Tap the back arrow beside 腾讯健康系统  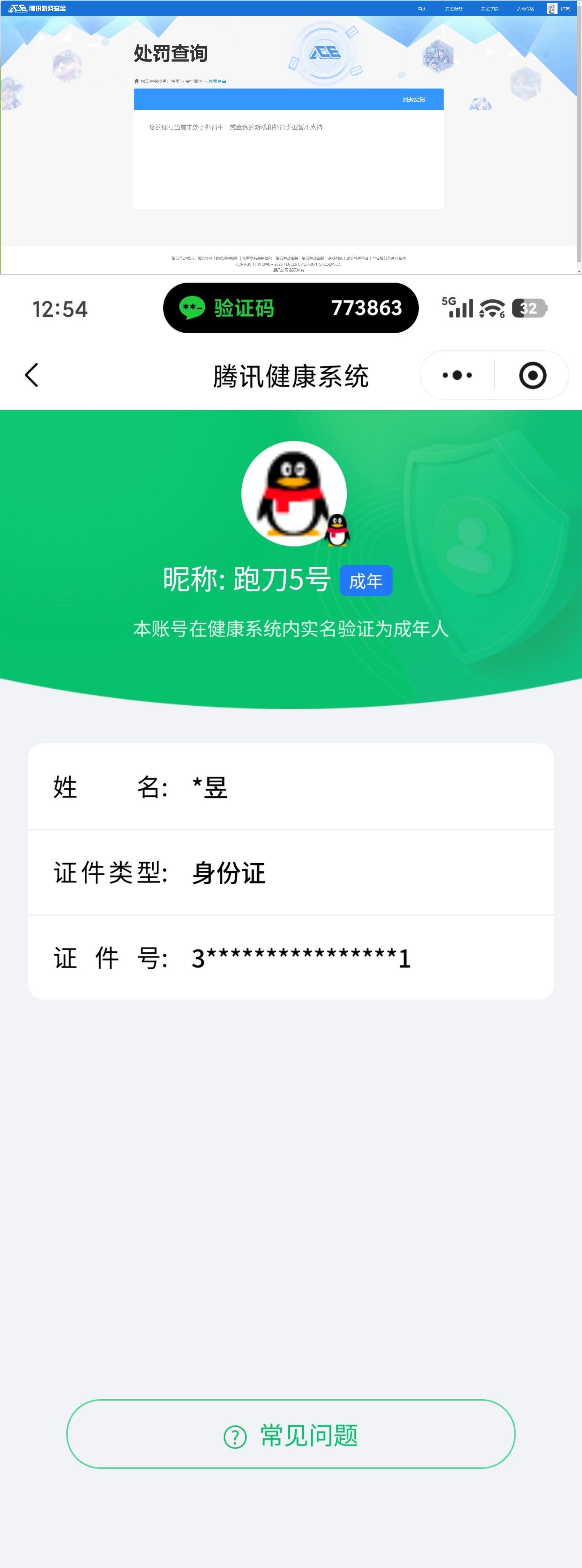pos(31,375)
